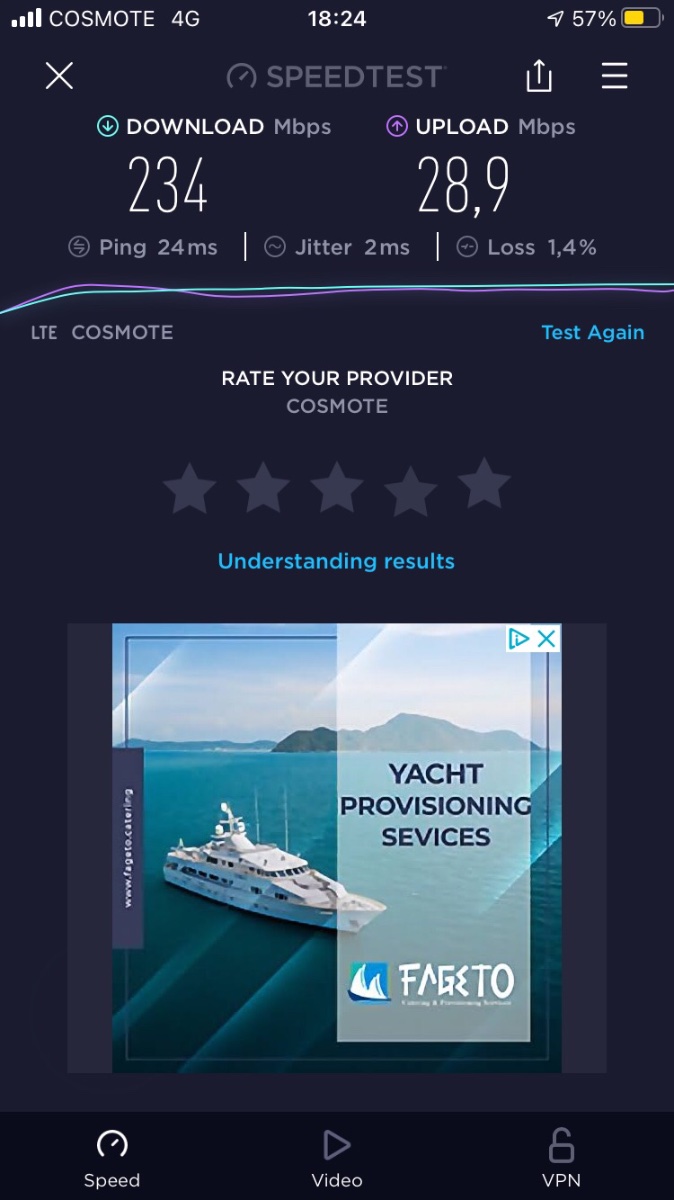Dismiss the yacht provisioning ad
The width and height of the screenshot is (674, 1200).
[546, 639]
